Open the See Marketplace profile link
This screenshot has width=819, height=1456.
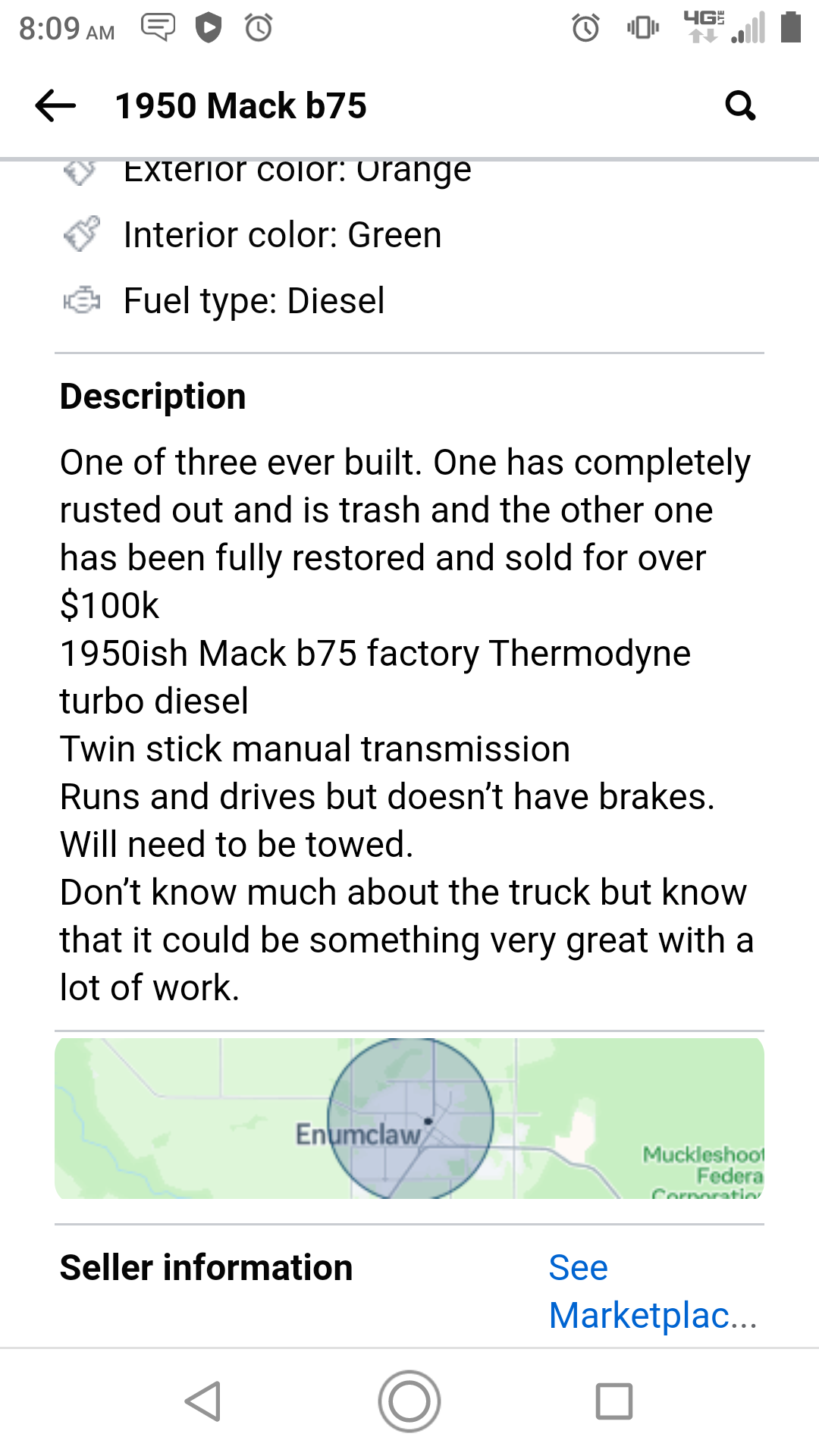[653, 1291]
